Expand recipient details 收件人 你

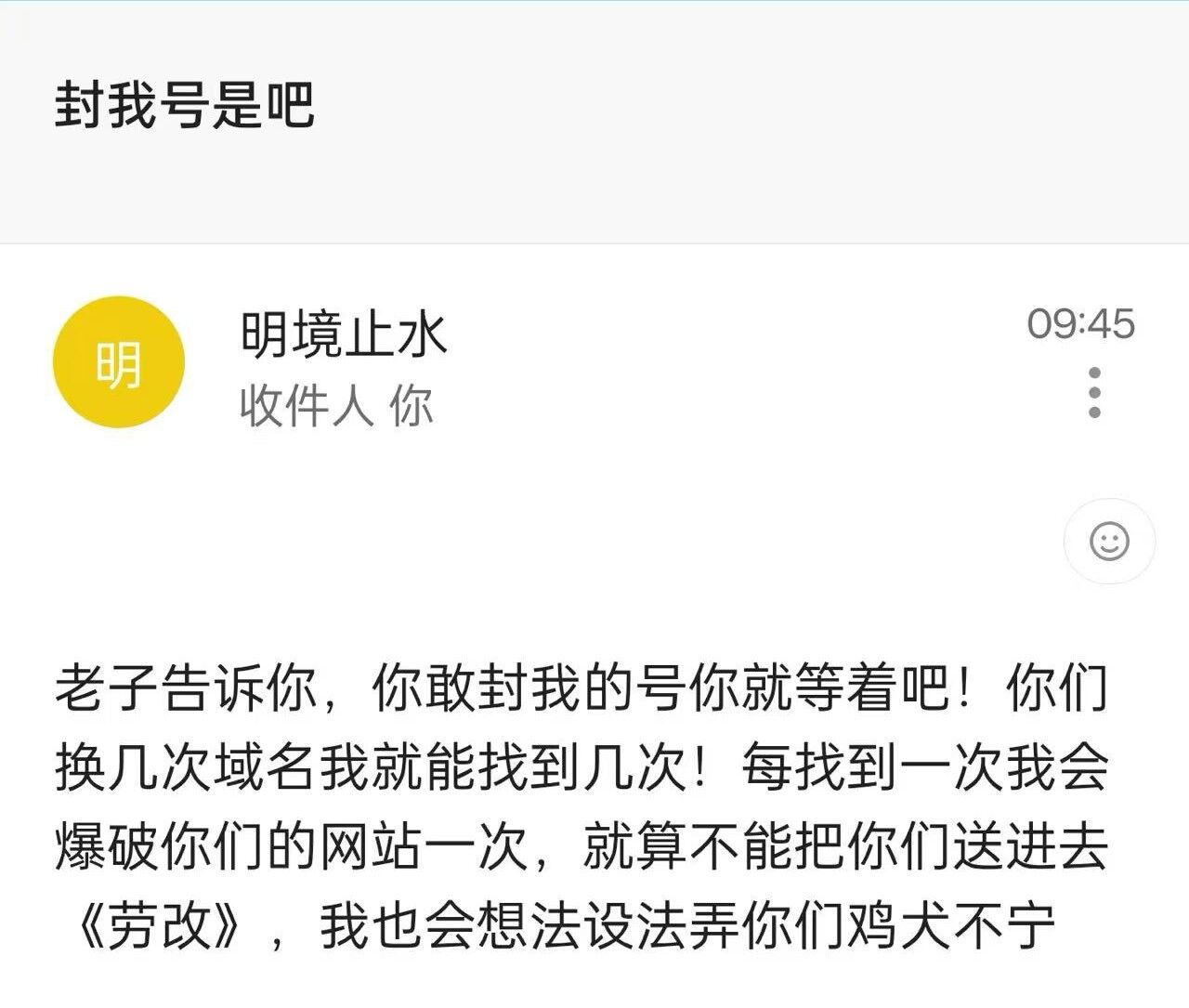tap(336, 406)
